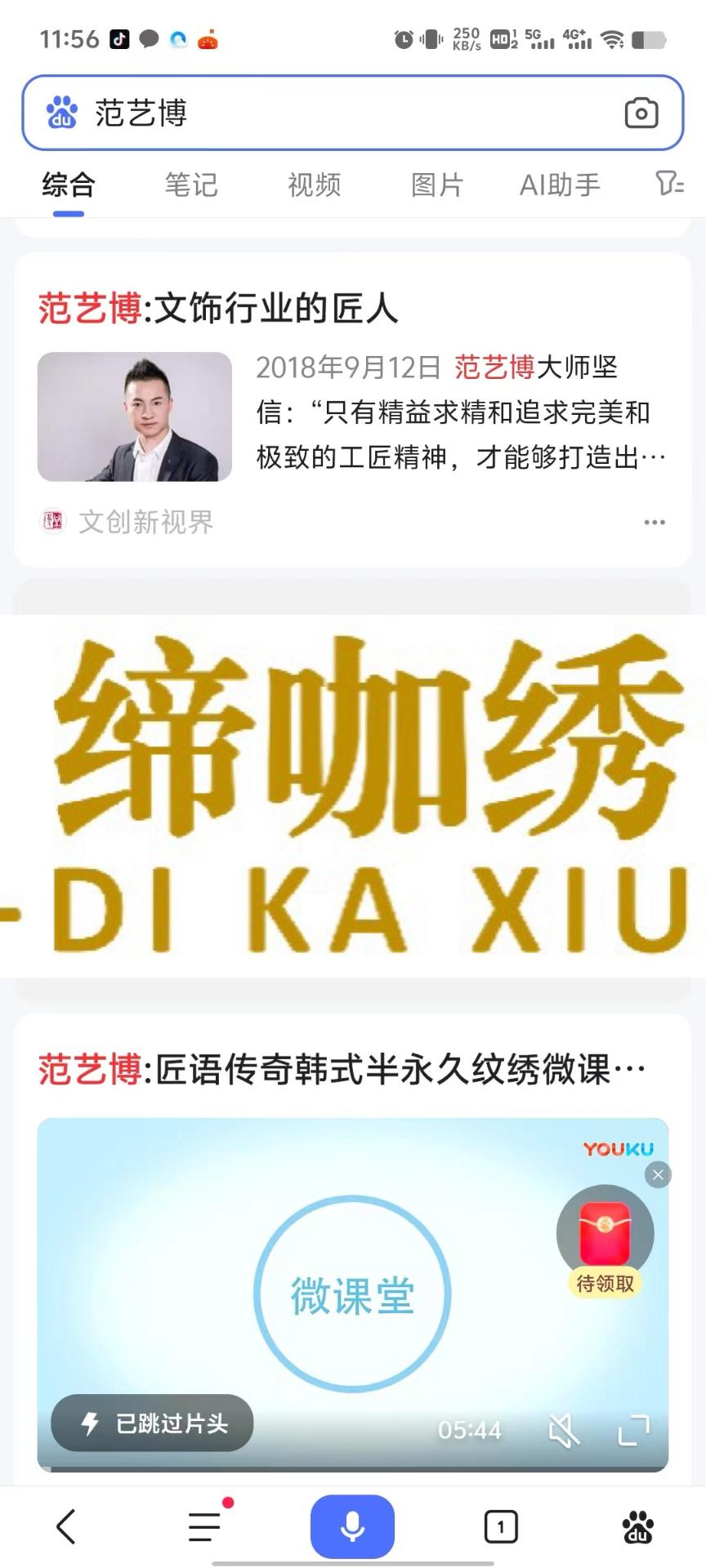Open more options for 文创新视界 result
The height and width of the screenshot is (1568, 706).
pos(655,522)
